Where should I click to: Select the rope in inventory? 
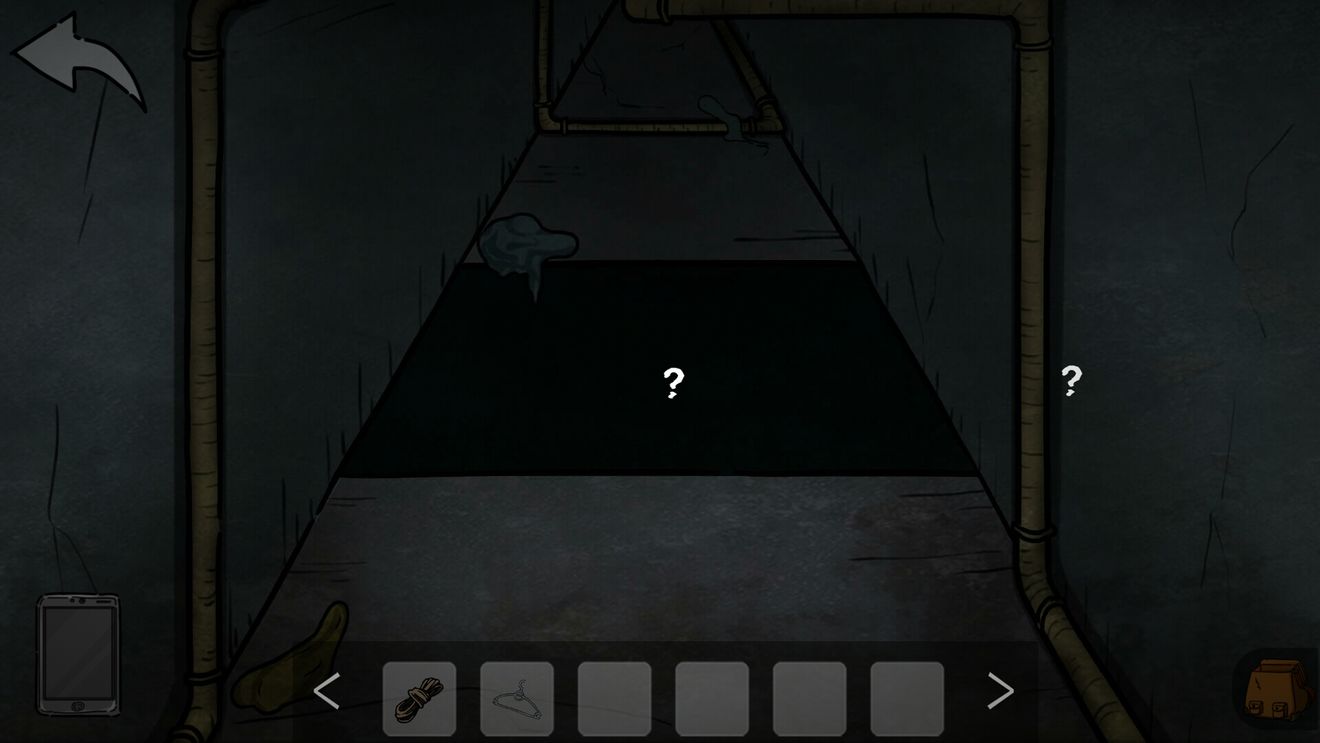pos(419,698)
